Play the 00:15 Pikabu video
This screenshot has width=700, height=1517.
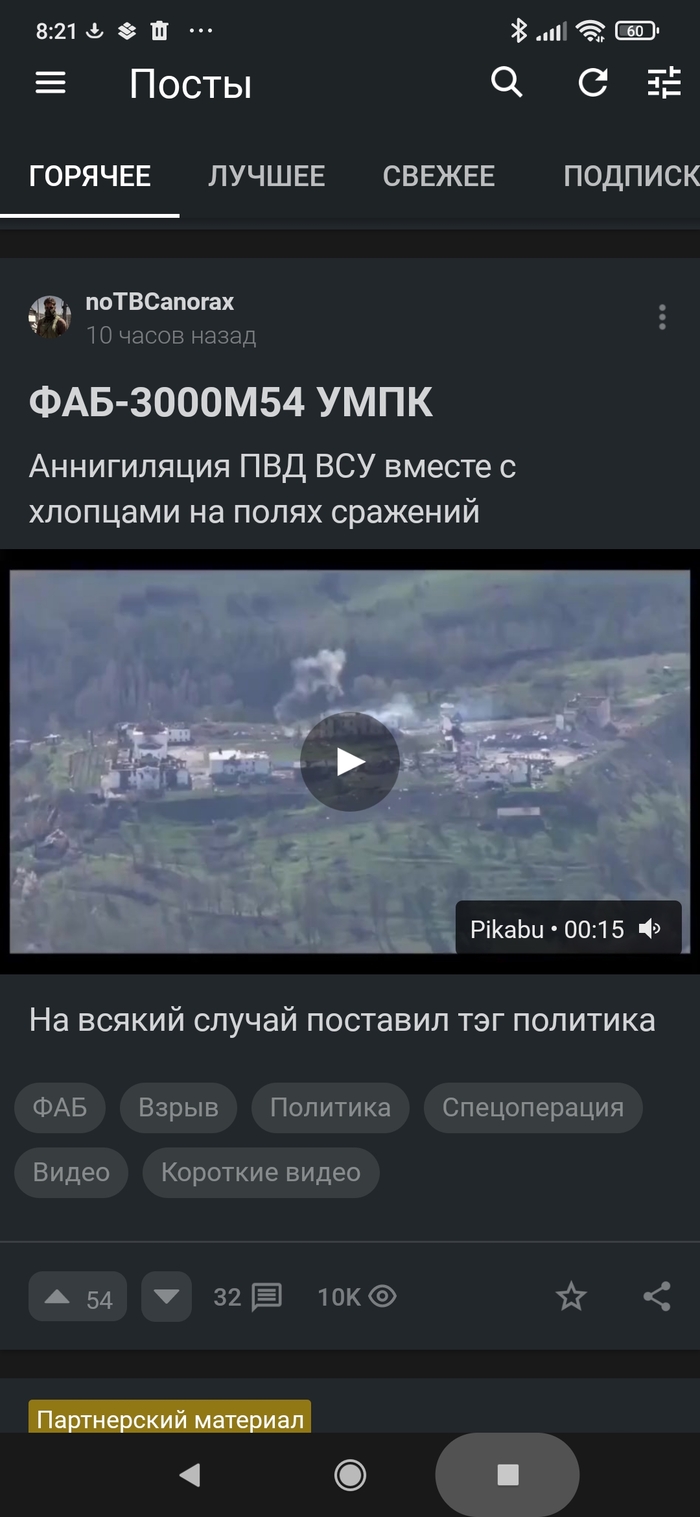pos(350,762)
